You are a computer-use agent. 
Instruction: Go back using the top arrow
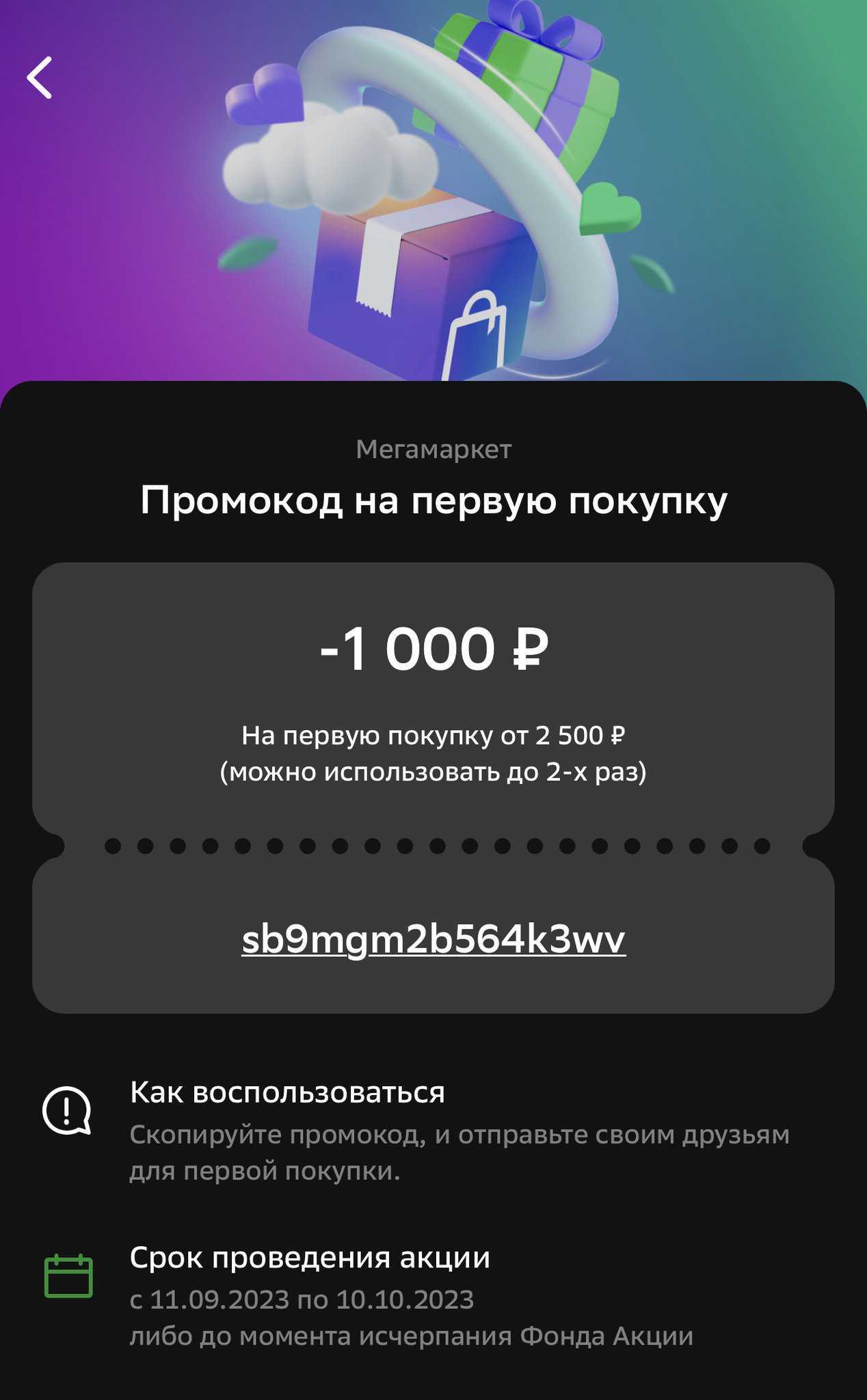click(40, 78)
